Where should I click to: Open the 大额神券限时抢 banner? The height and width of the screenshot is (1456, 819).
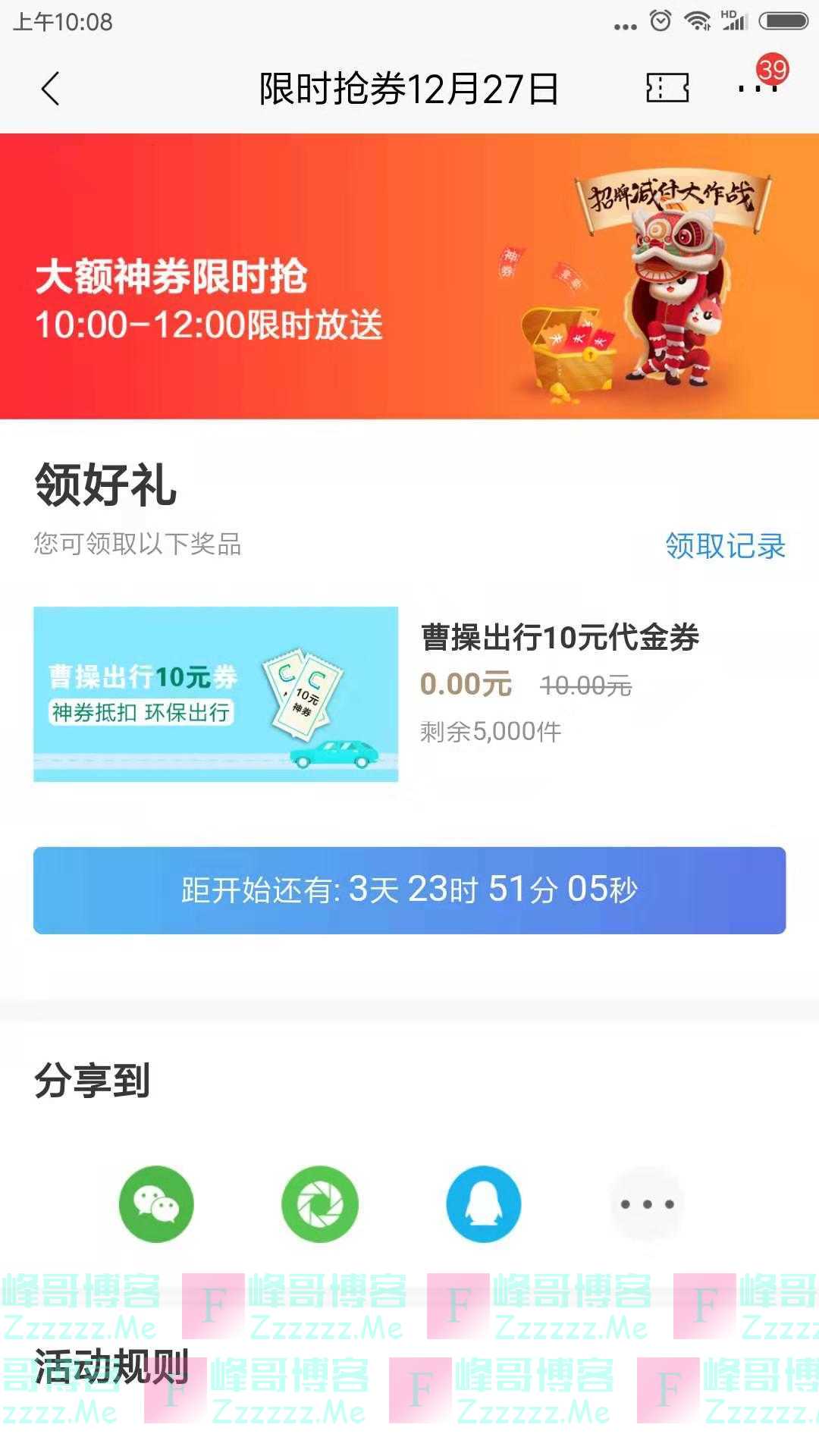(x=409, y=276)
